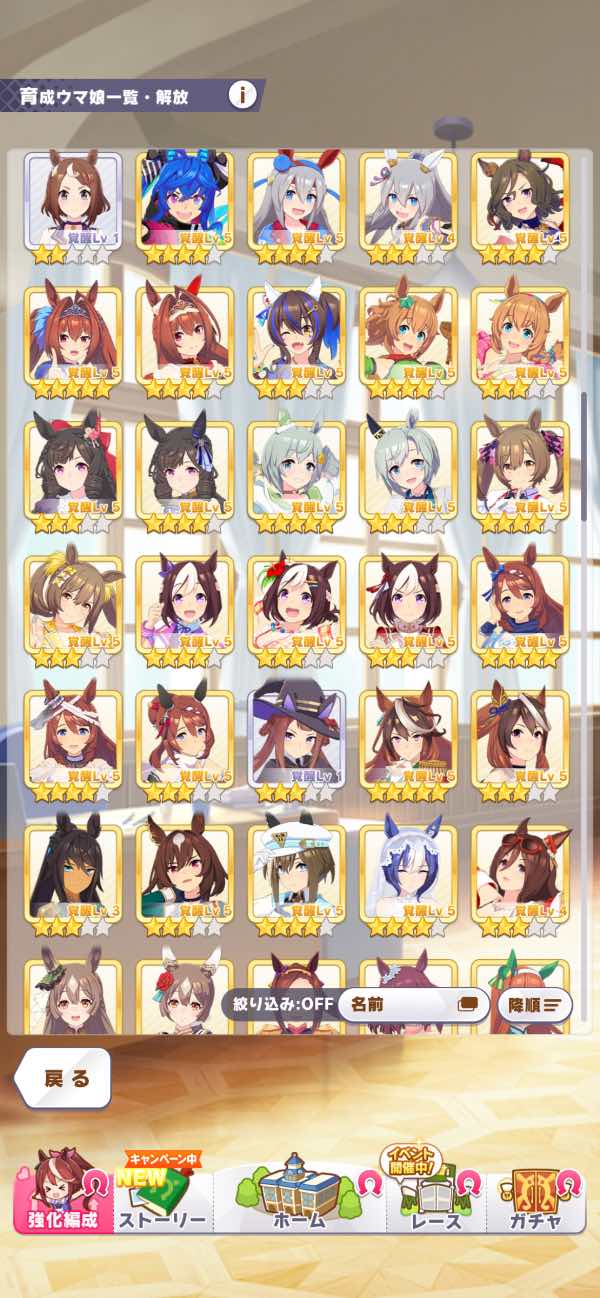Select the white veil blue-haired character card

click(x=408, y=872)
